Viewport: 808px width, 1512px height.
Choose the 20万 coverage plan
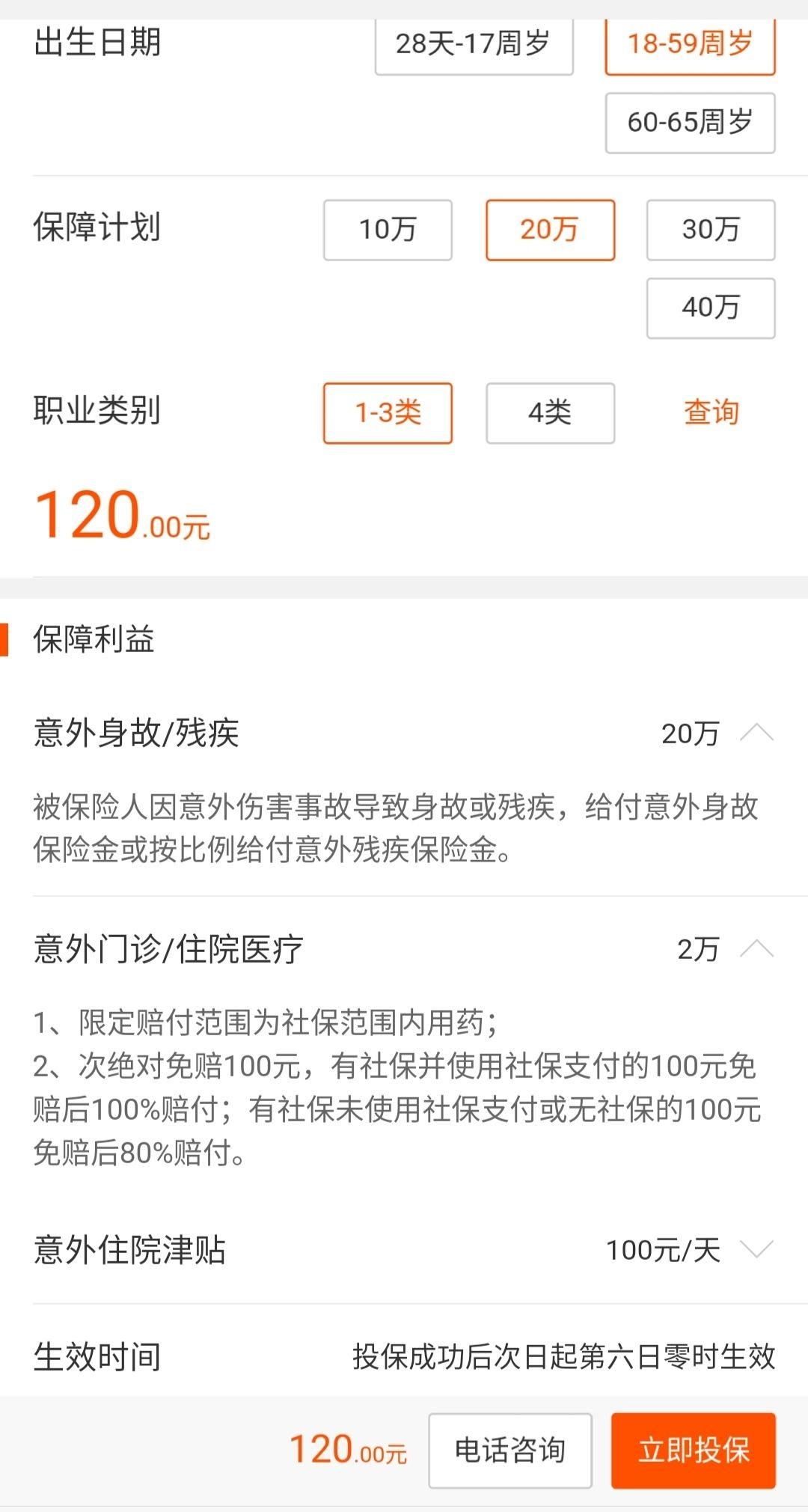click(x=550, y=230)
